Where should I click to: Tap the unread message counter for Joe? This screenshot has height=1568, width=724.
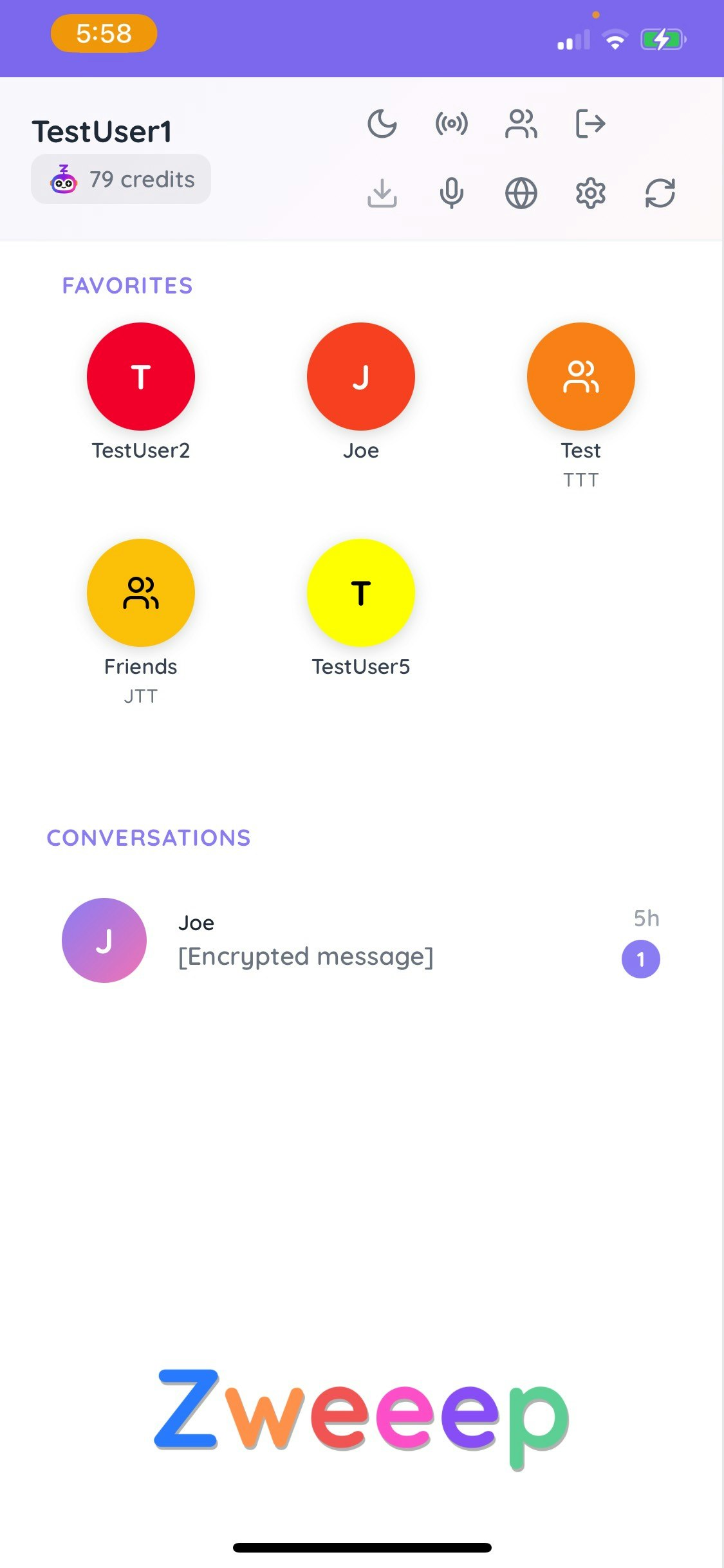click(x=641, y=958)
